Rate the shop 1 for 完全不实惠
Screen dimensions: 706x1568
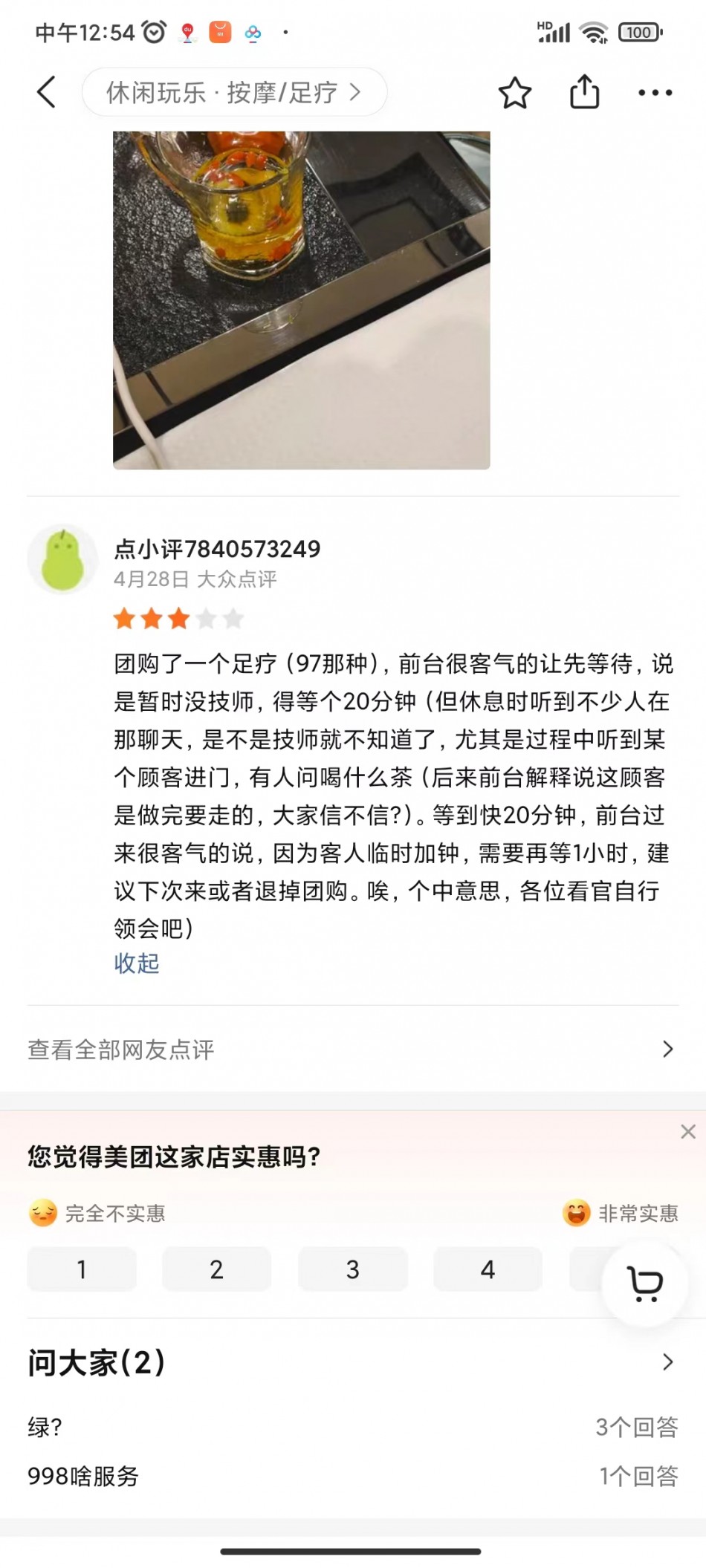tap(82, 1269)
